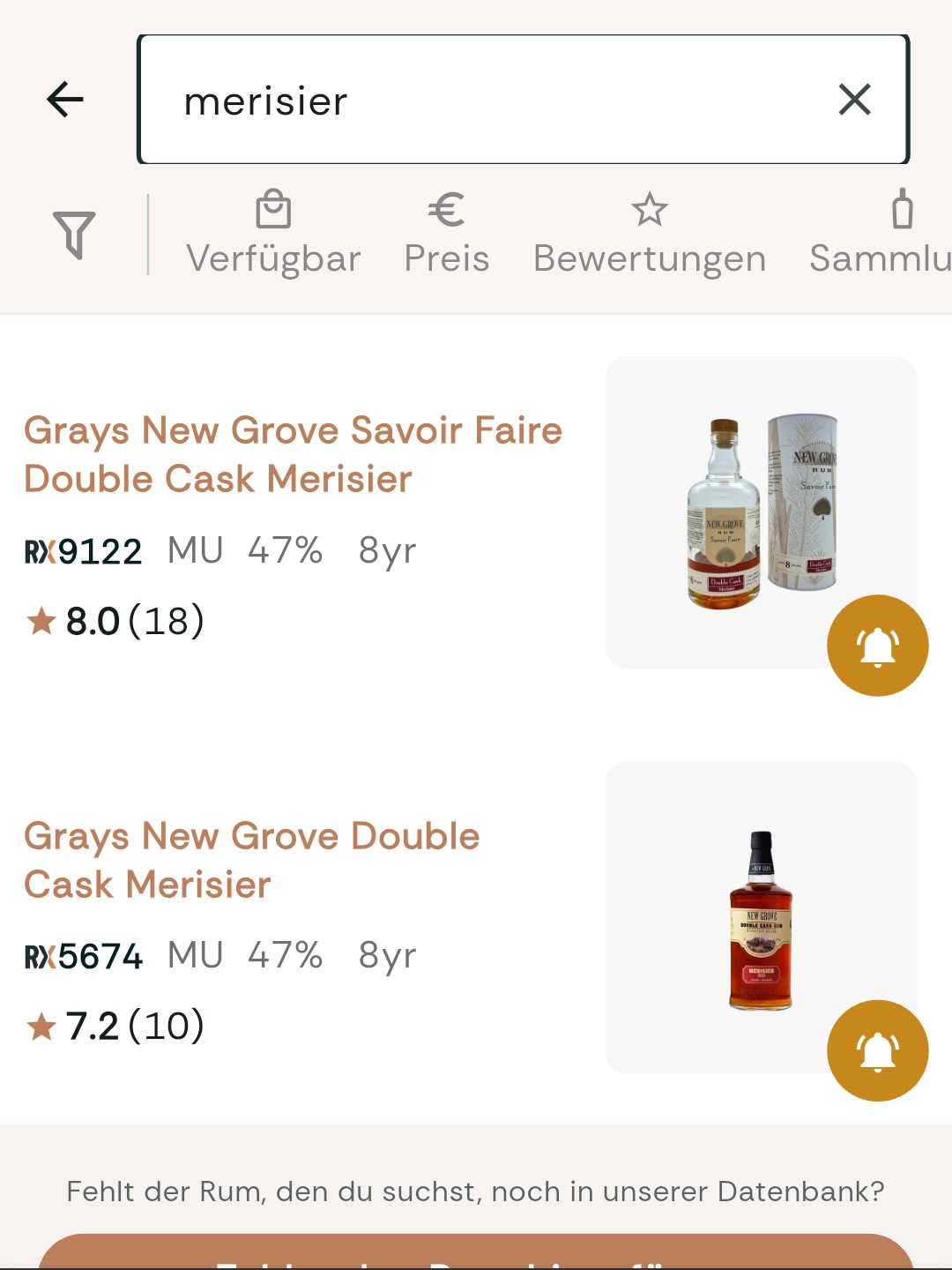Open Grays New Grove Savoir Faire Double Cask Merisier
This screenshot has height=1270, width=952.
[293, 455]
